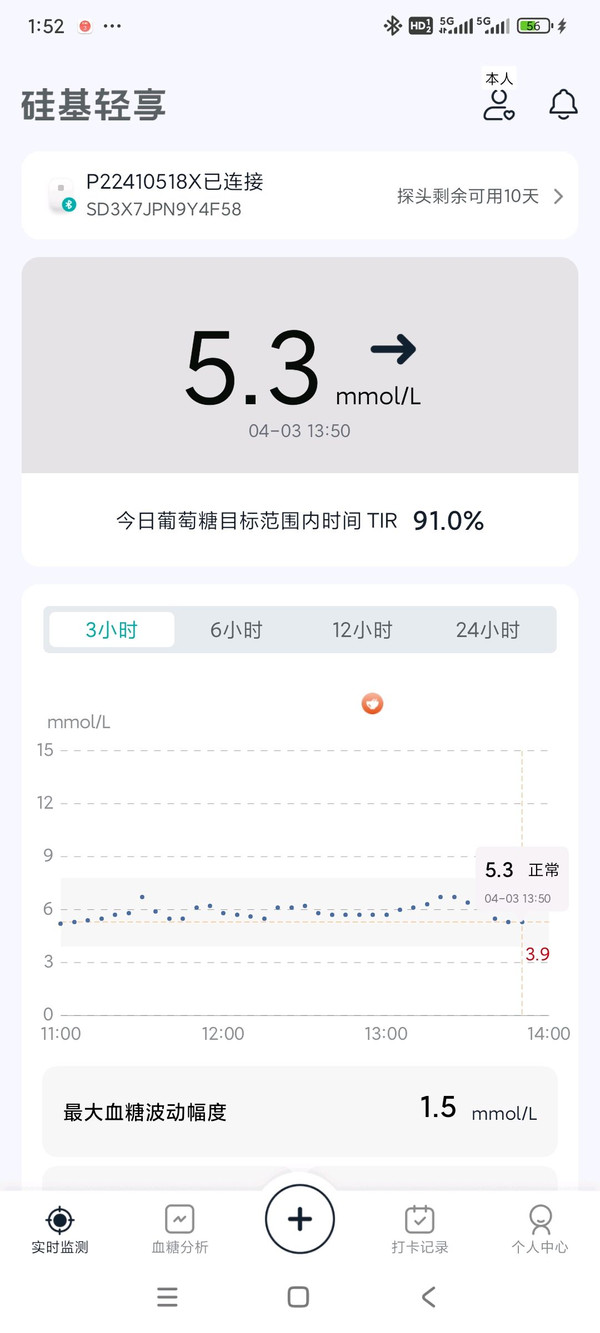Screen dimensions: 600x1333
Task: Open the 个人中心 tab
Action: 540,1229
